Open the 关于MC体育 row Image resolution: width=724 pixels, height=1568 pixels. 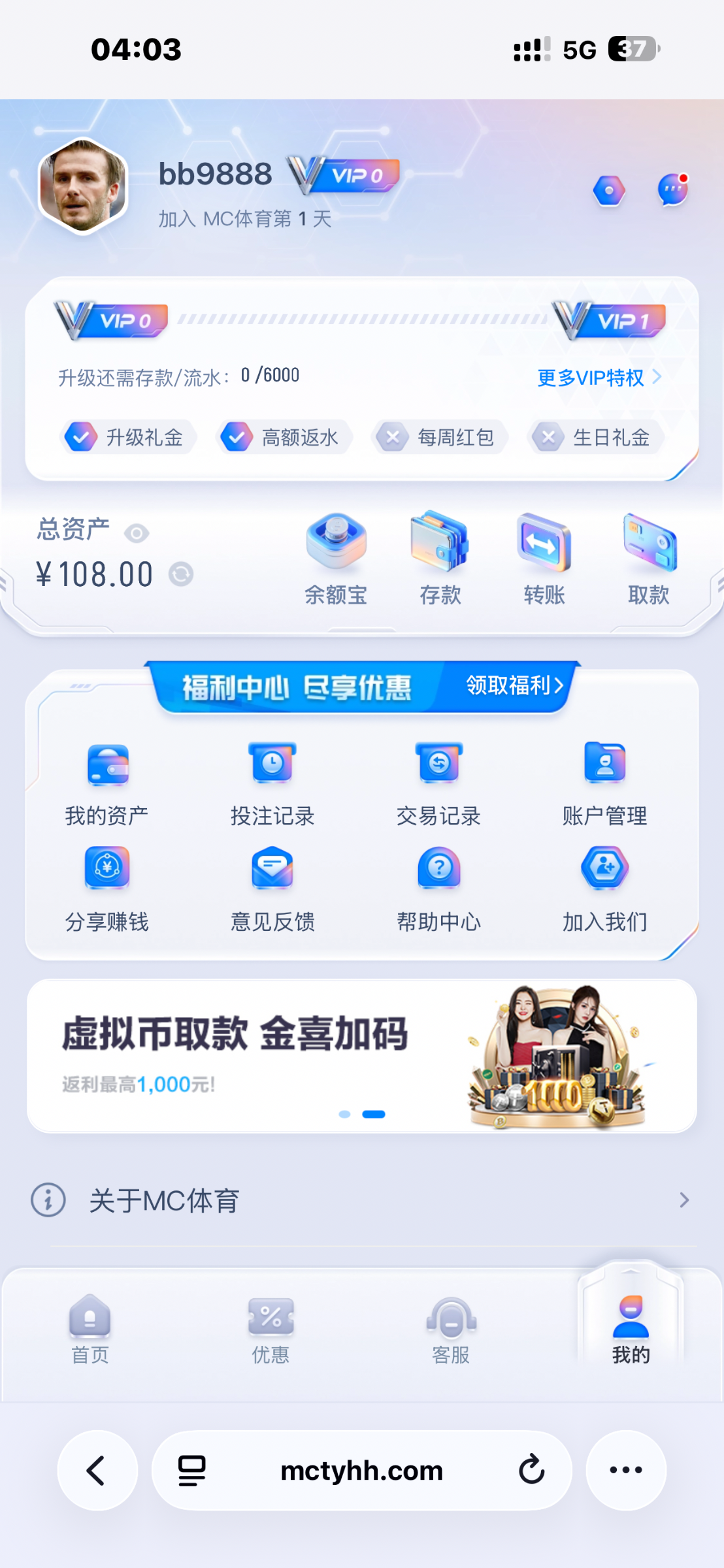point(361,1200)
